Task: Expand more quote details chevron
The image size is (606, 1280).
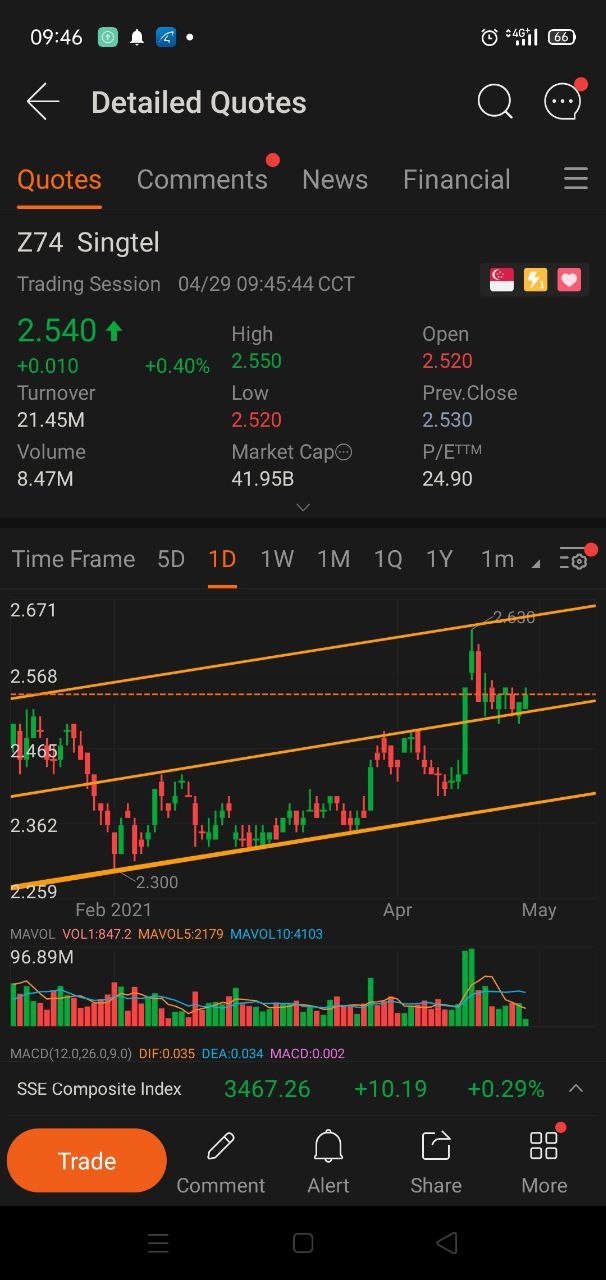Action: [303, 507]
